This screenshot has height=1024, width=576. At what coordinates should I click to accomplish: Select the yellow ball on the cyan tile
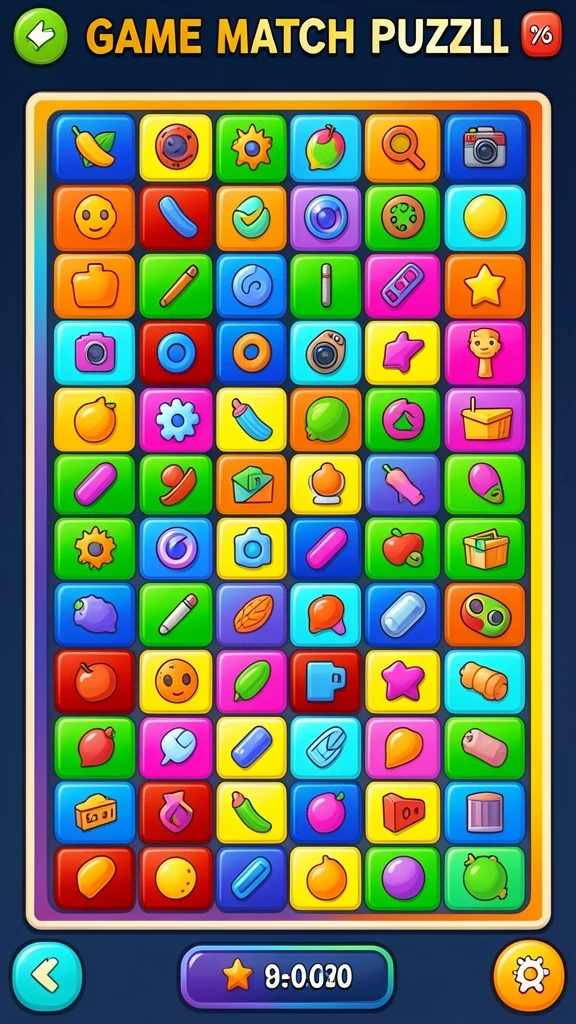(485, 217)
